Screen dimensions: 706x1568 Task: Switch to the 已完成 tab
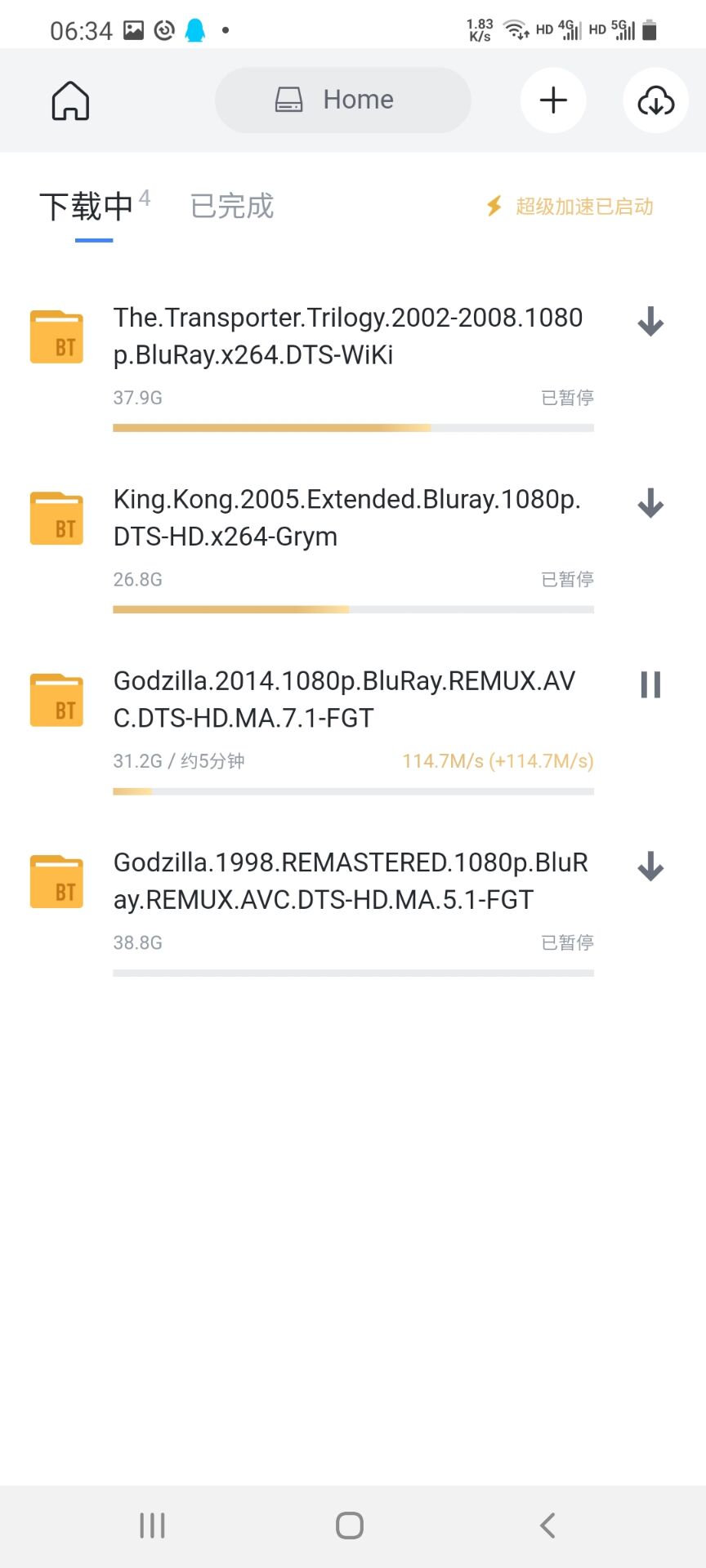pyautogui.click(x=231, y=206)
